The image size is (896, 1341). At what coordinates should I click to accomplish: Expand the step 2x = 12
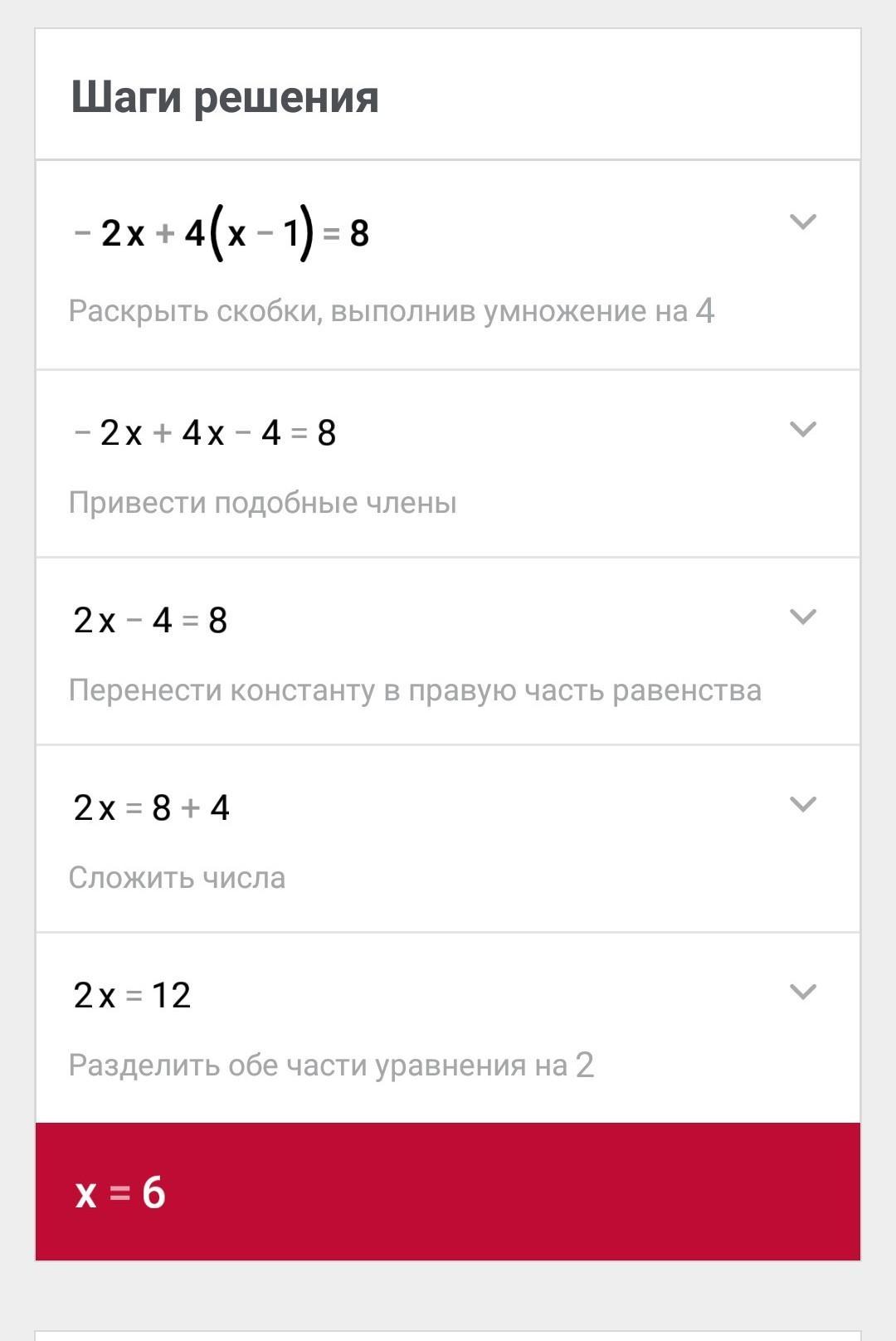point(802,992)
